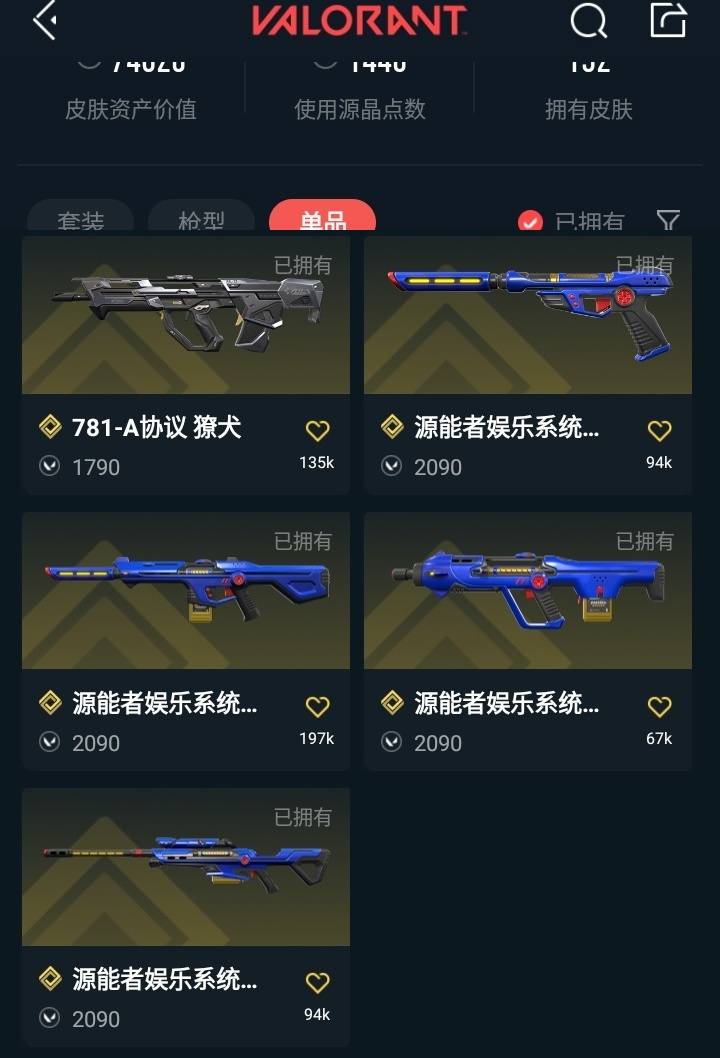Tap the Valorant currency icon beside 1790
Viewport: 720px width, 1058px height.
click(48, 467)
